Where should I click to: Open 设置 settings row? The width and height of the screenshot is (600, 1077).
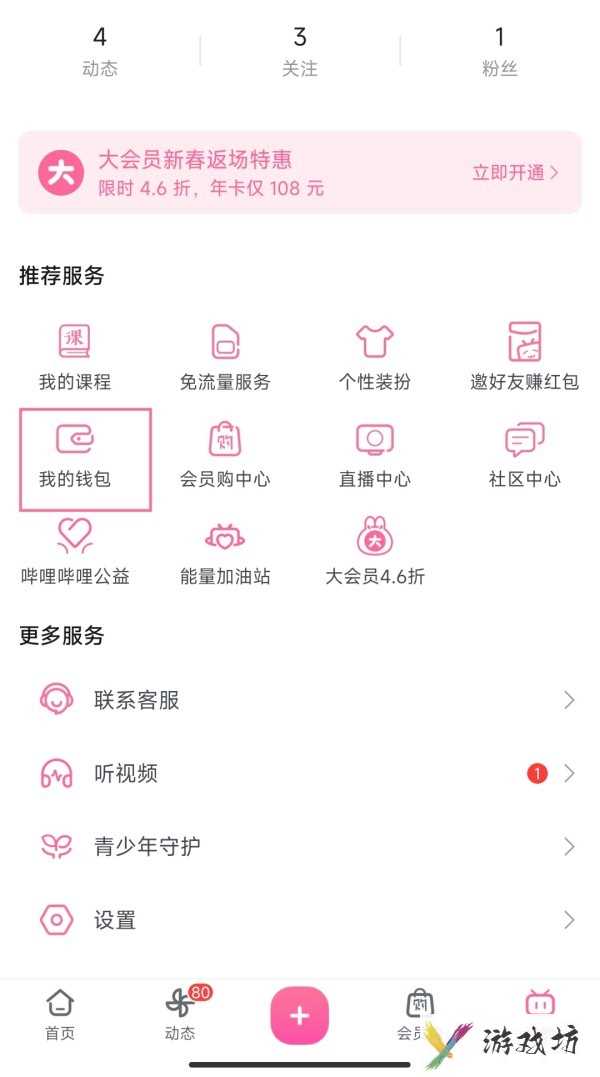[300, 920]
